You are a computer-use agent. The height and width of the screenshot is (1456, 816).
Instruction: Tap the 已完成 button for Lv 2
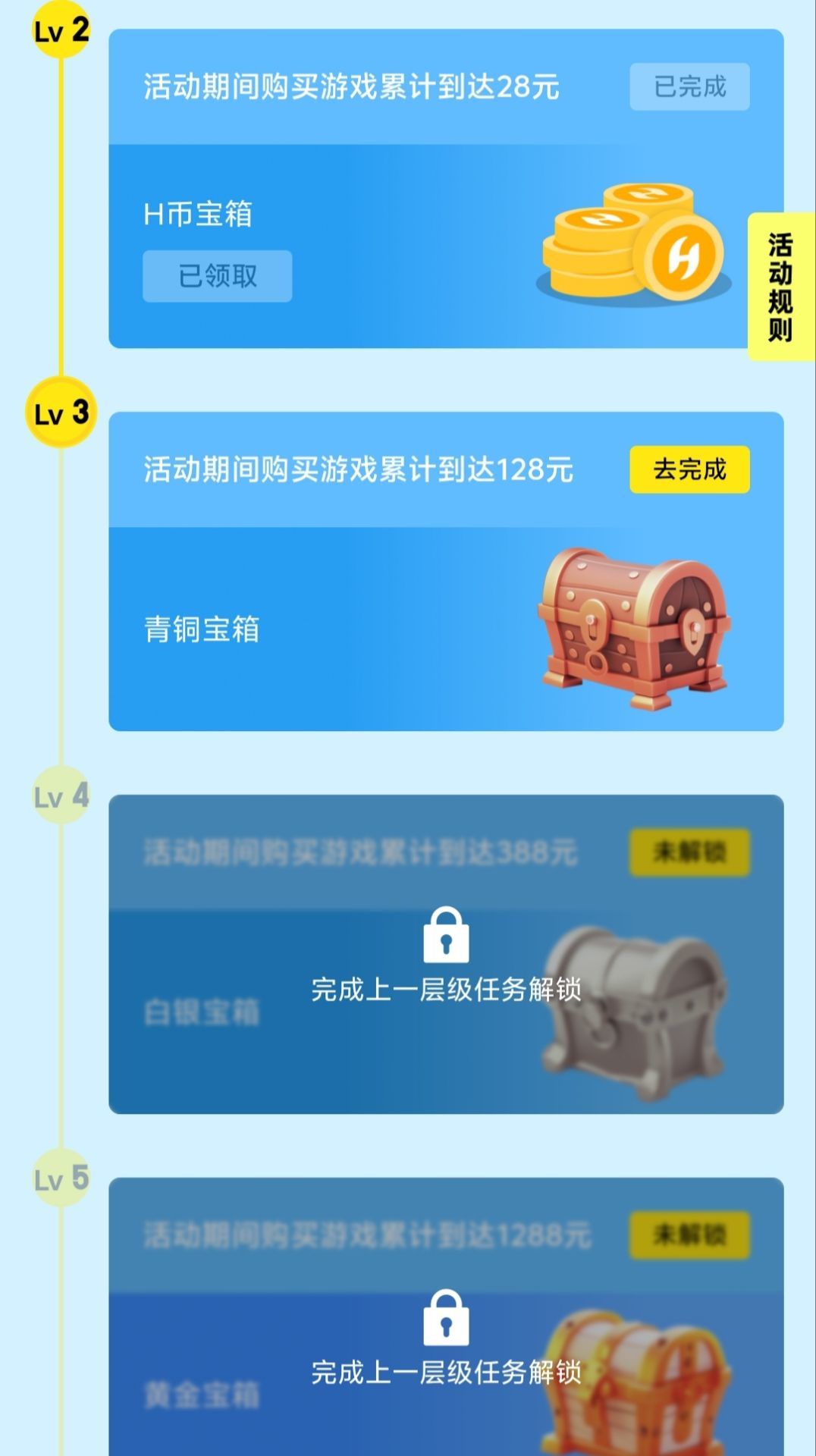point(689,86)
